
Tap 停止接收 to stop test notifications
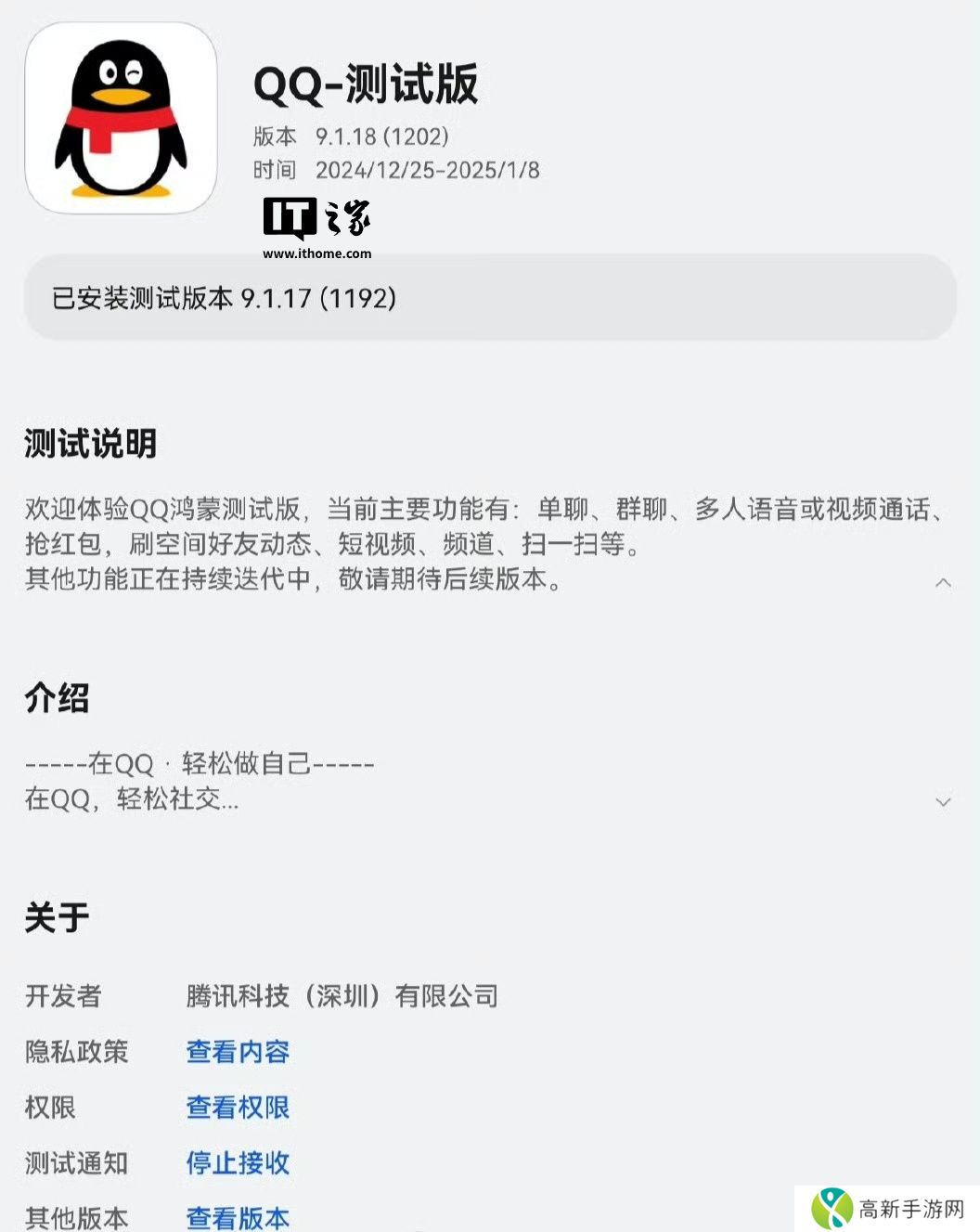point(238,1163)
